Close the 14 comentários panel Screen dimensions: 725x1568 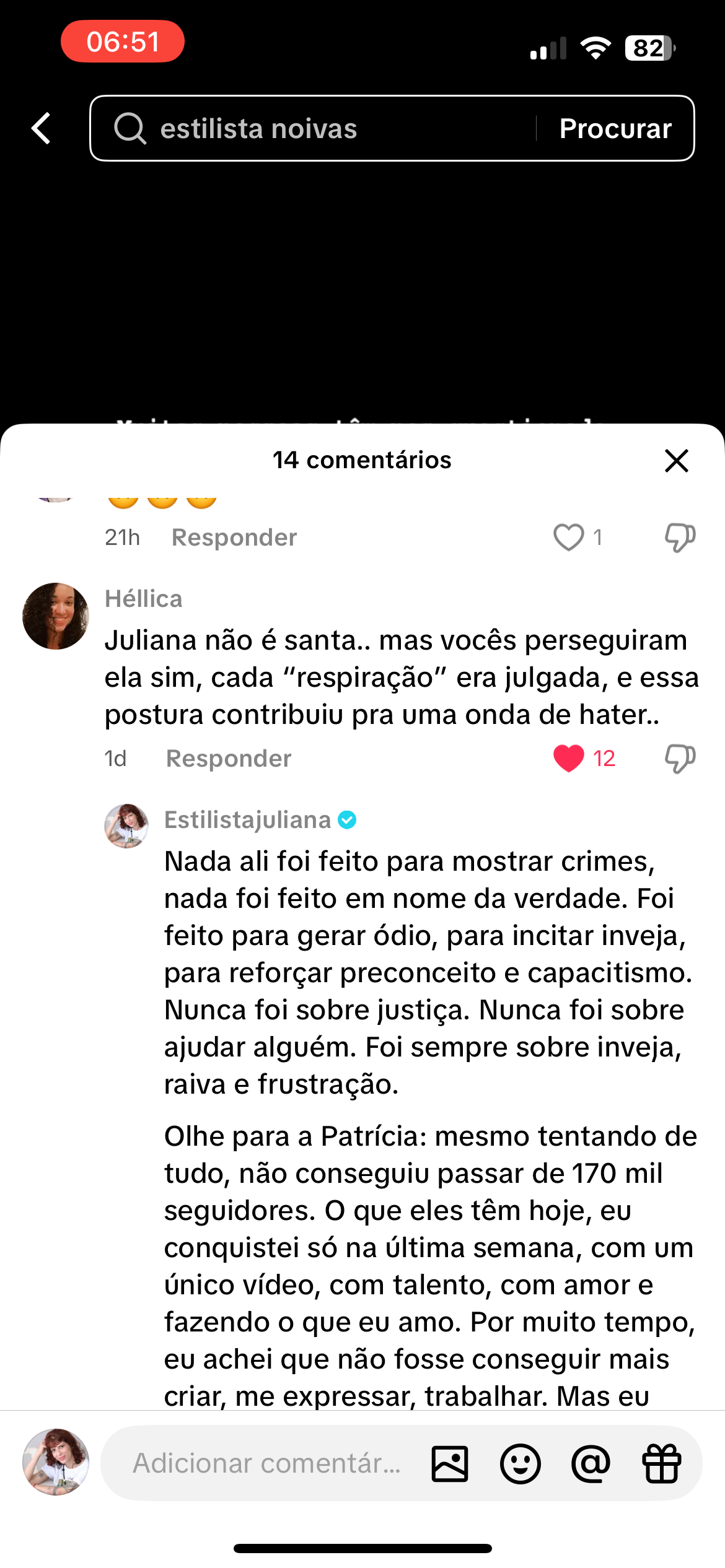pos(676,461)
